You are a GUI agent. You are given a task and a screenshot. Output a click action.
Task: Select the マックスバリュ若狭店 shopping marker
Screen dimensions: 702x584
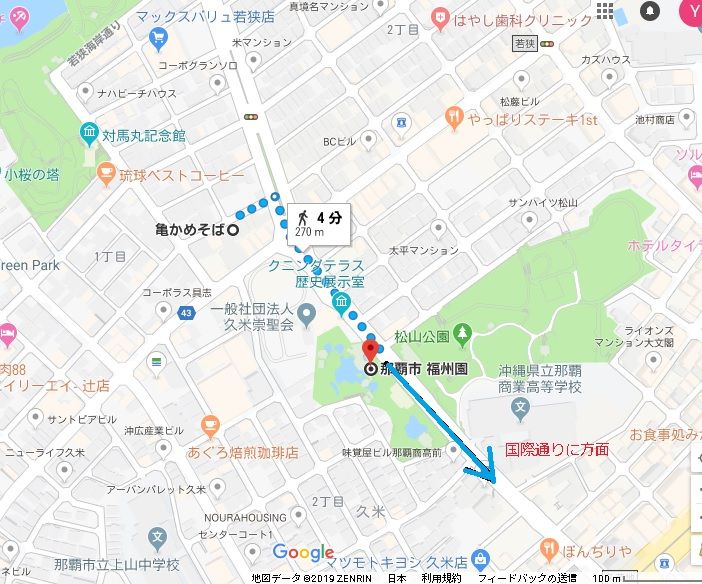(x=158, y=39)
